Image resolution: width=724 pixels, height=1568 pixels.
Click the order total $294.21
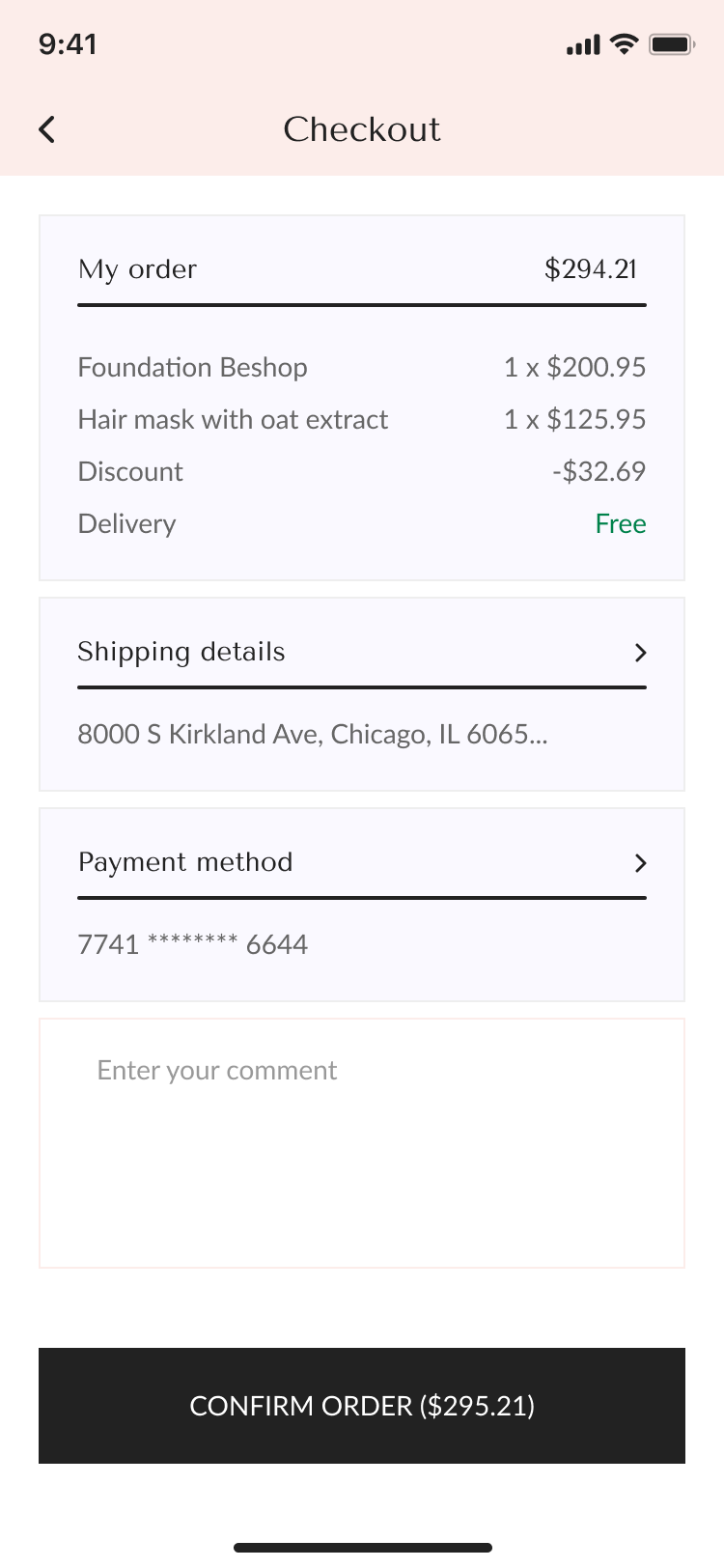591,269
